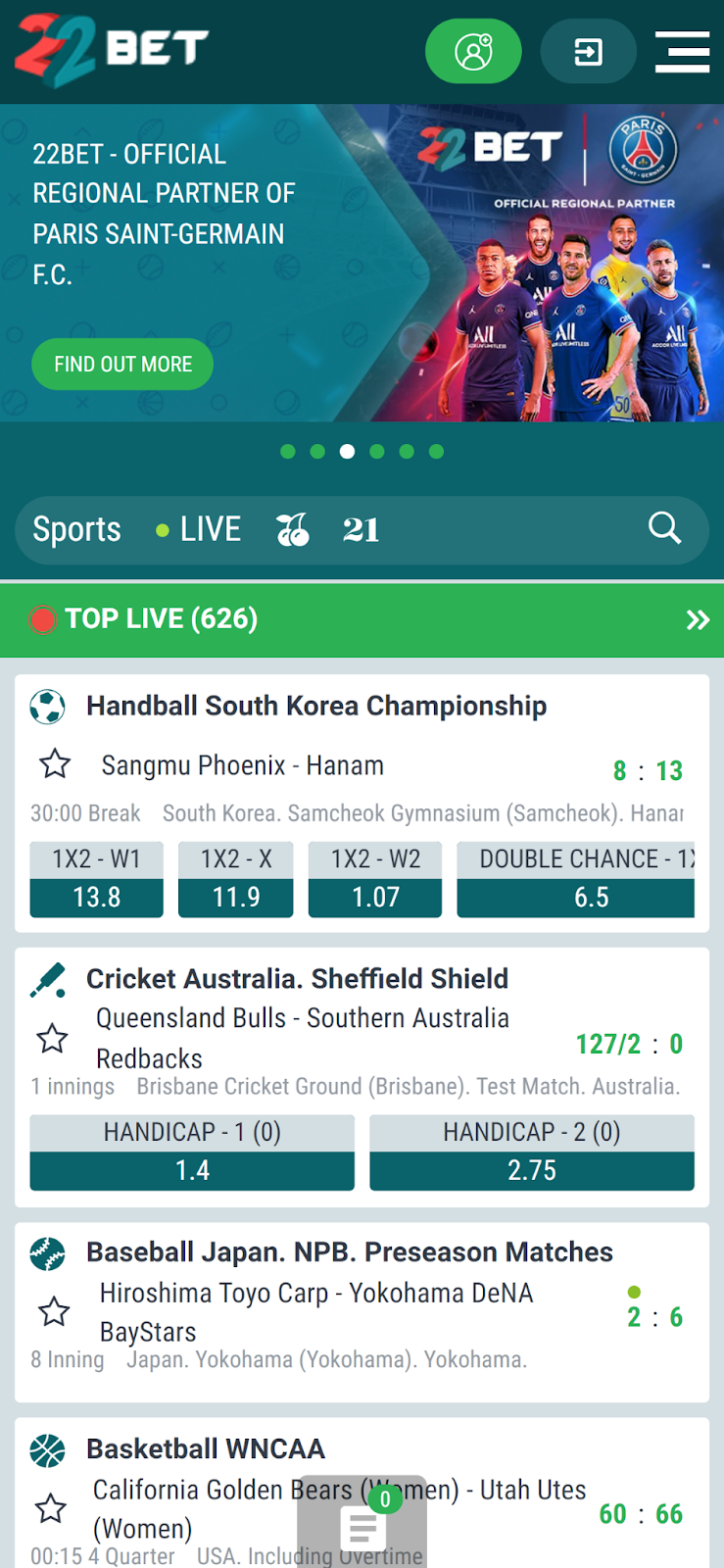Switch to the Sports tab
Screen dimensions: 724x1568
click(77, 529)
